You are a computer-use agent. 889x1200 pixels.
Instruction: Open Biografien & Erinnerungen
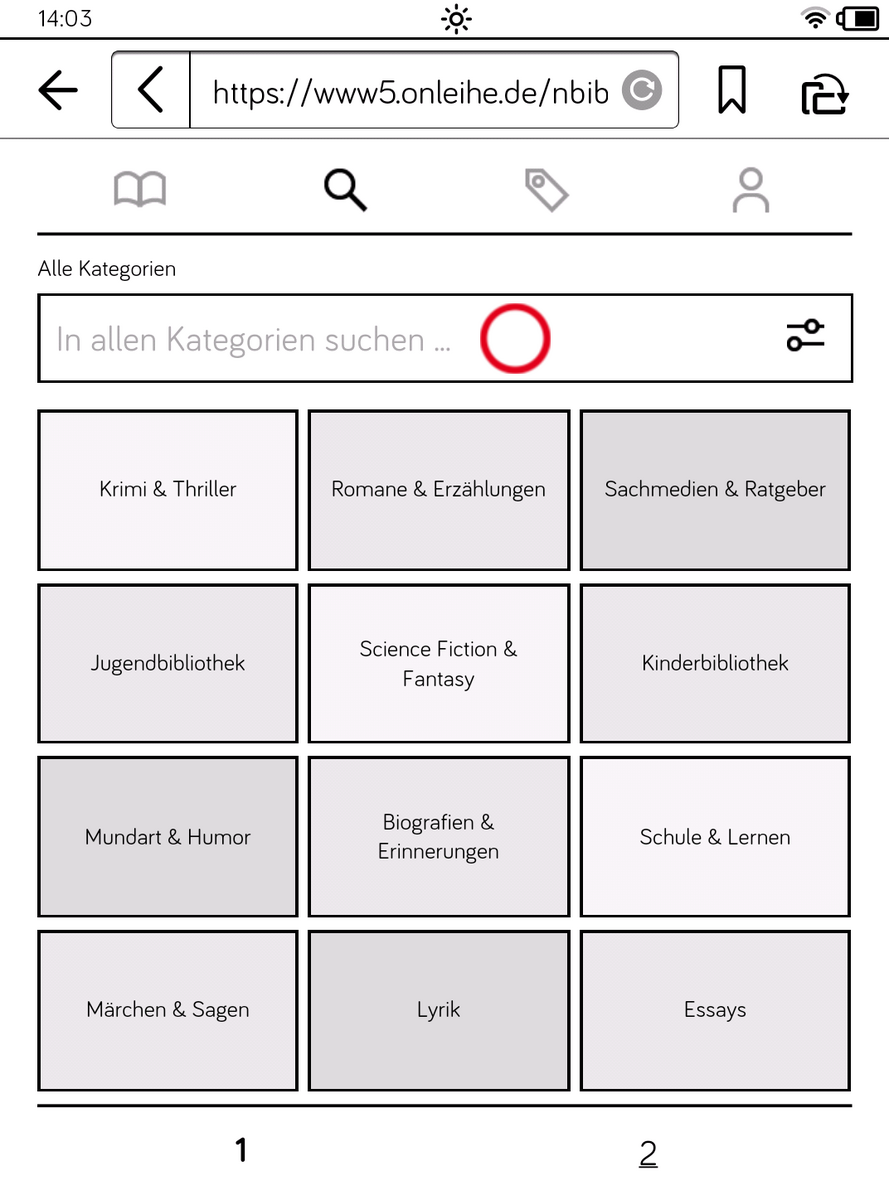[x=438, y=837]
